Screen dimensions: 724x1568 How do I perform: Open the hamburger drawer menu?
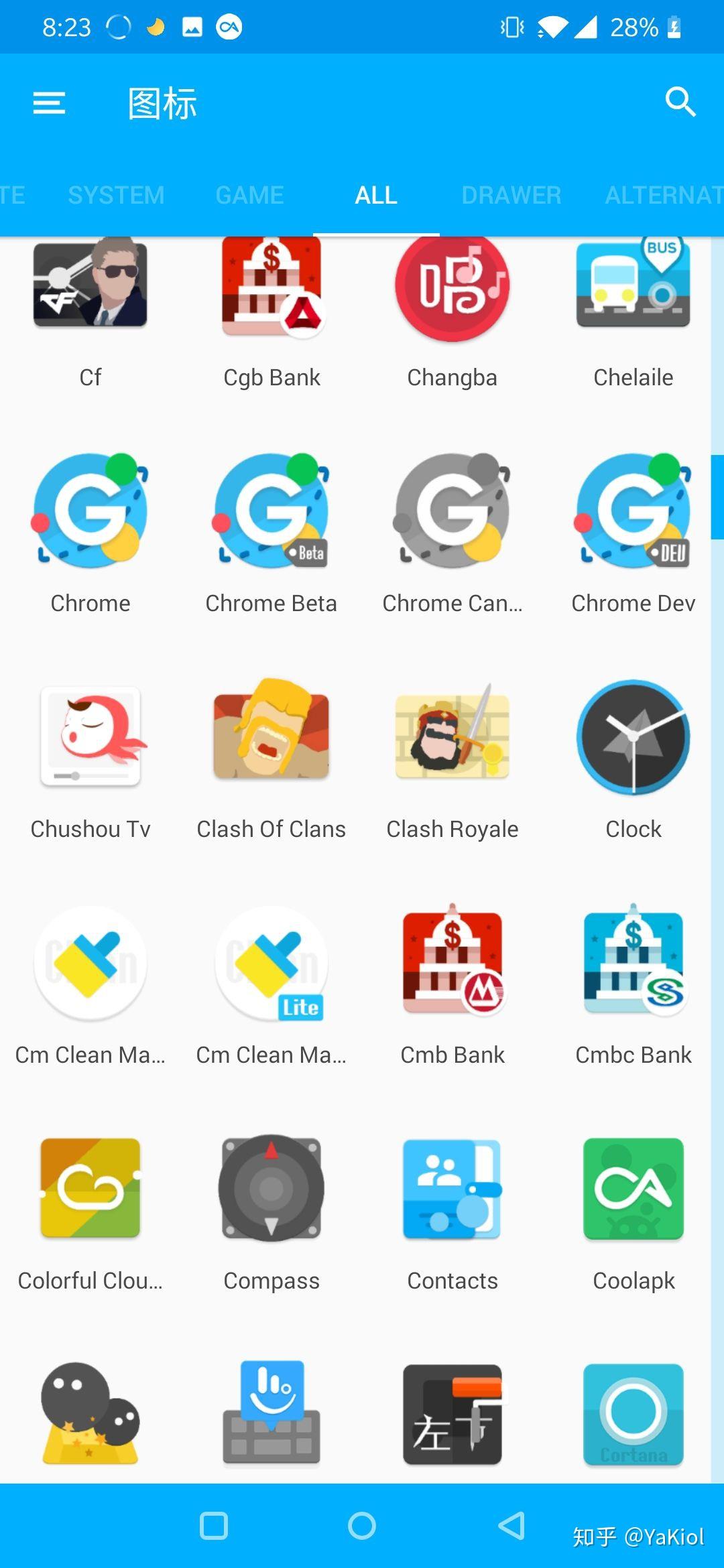[49, 103]
